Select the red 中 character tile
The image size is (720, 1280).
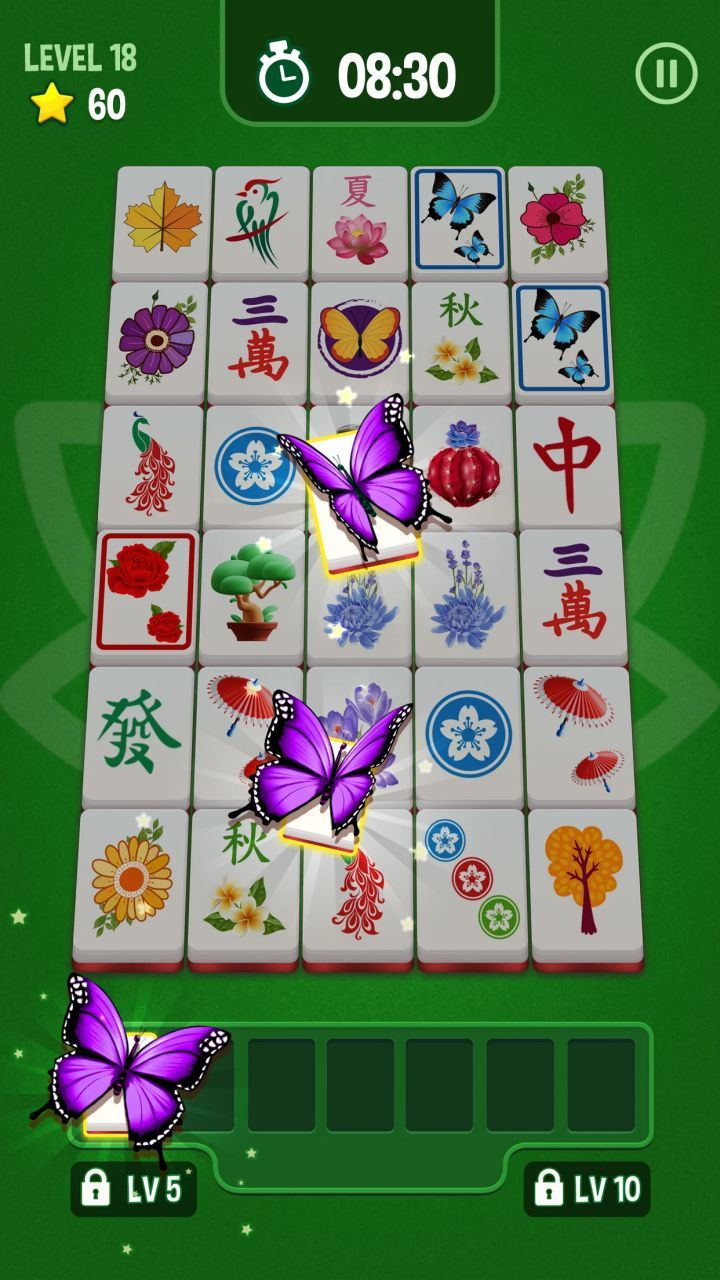(x=567, y=463)
